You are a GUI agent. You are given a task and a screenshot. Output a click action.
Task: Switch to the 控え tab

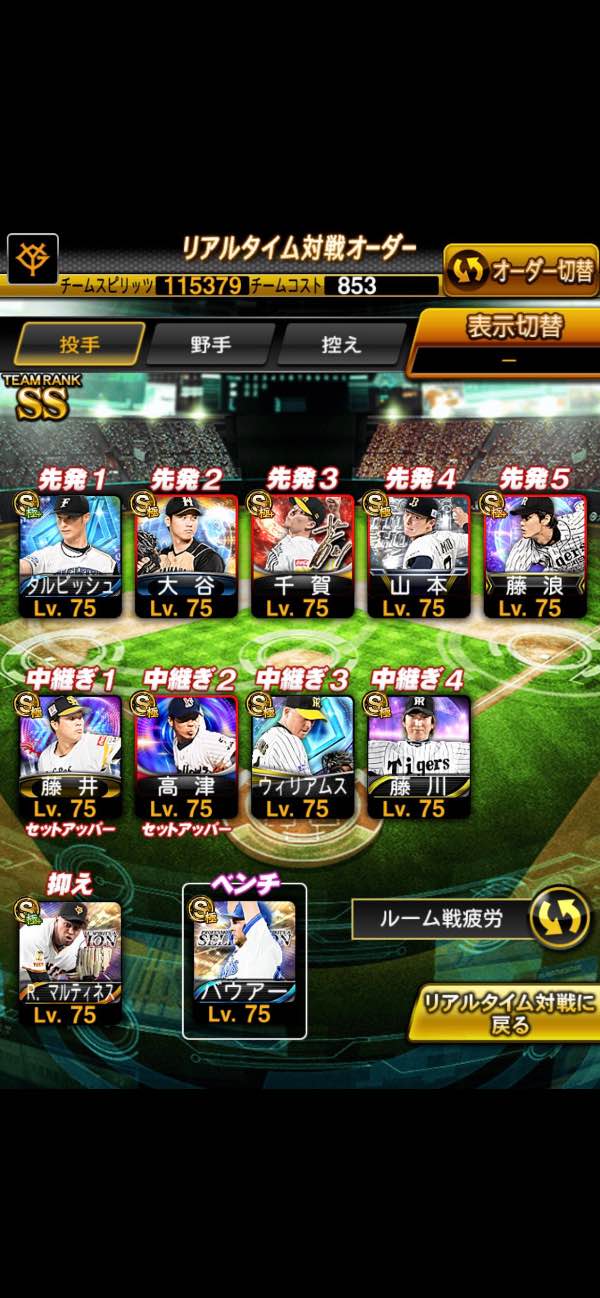342,344
